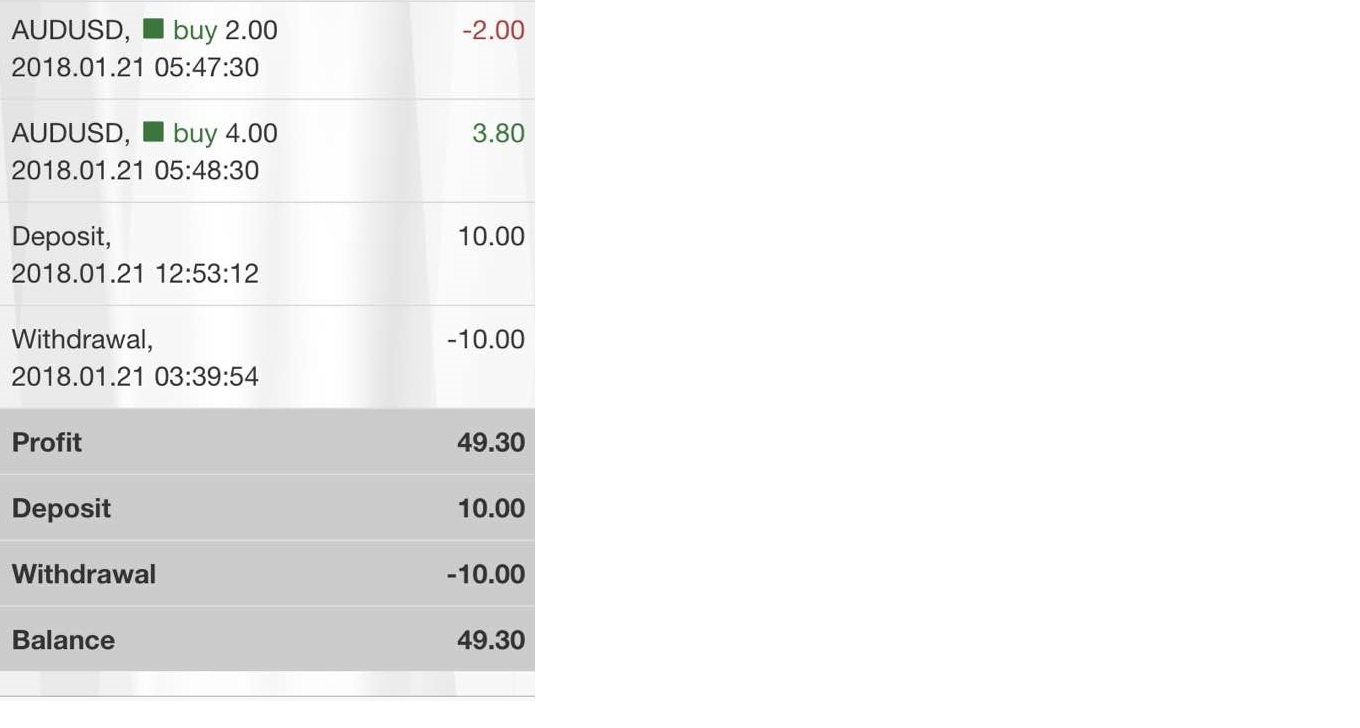Open the AUDUSD buy 4.00 trade details

267,151
